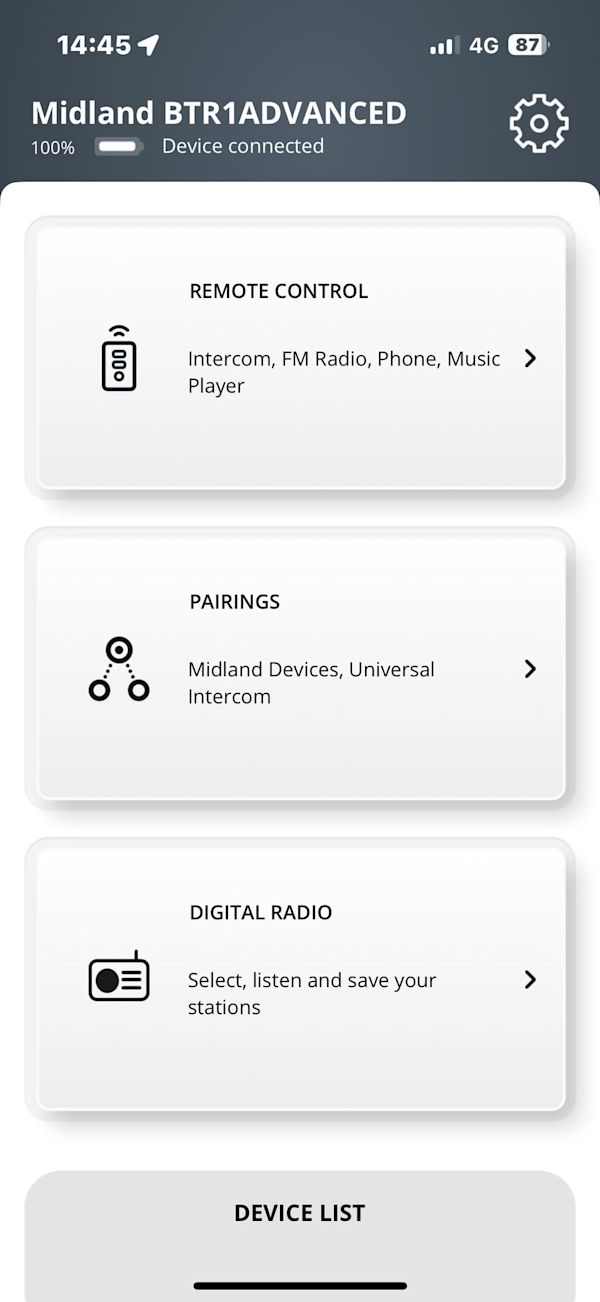Open the Remote Control card

point(300,356)
